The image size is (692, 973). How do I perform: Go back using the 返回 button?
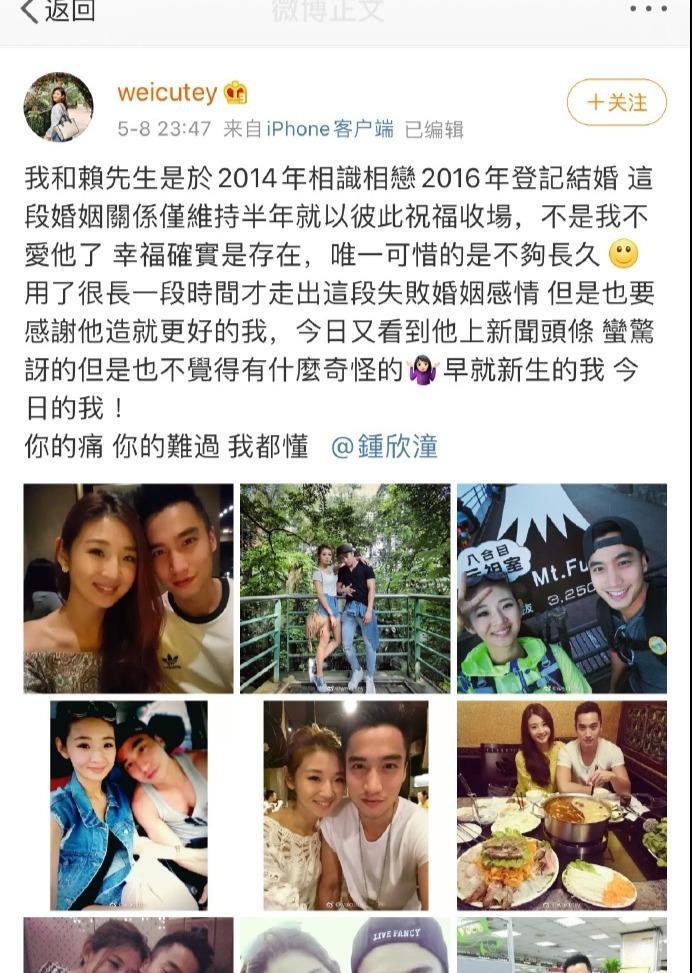[58, 11]
